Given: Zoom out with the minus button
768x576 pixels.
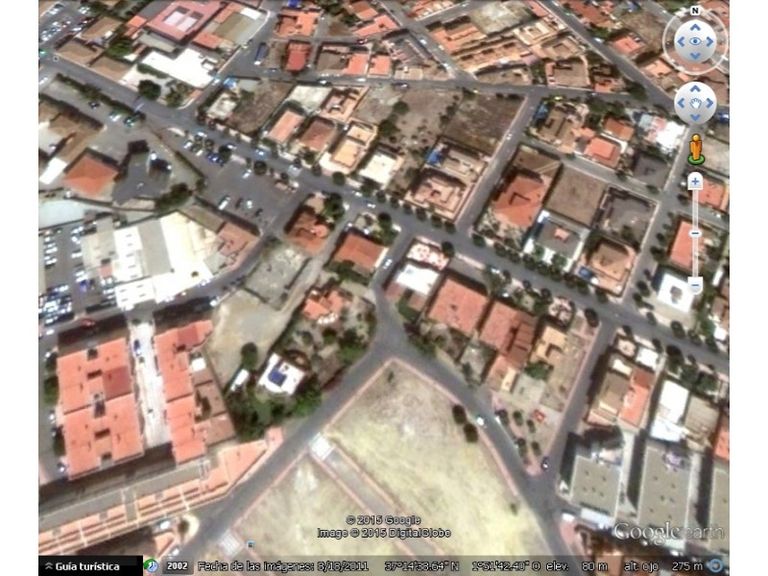Looking at the screenshot, I should (x=695, y=285).
